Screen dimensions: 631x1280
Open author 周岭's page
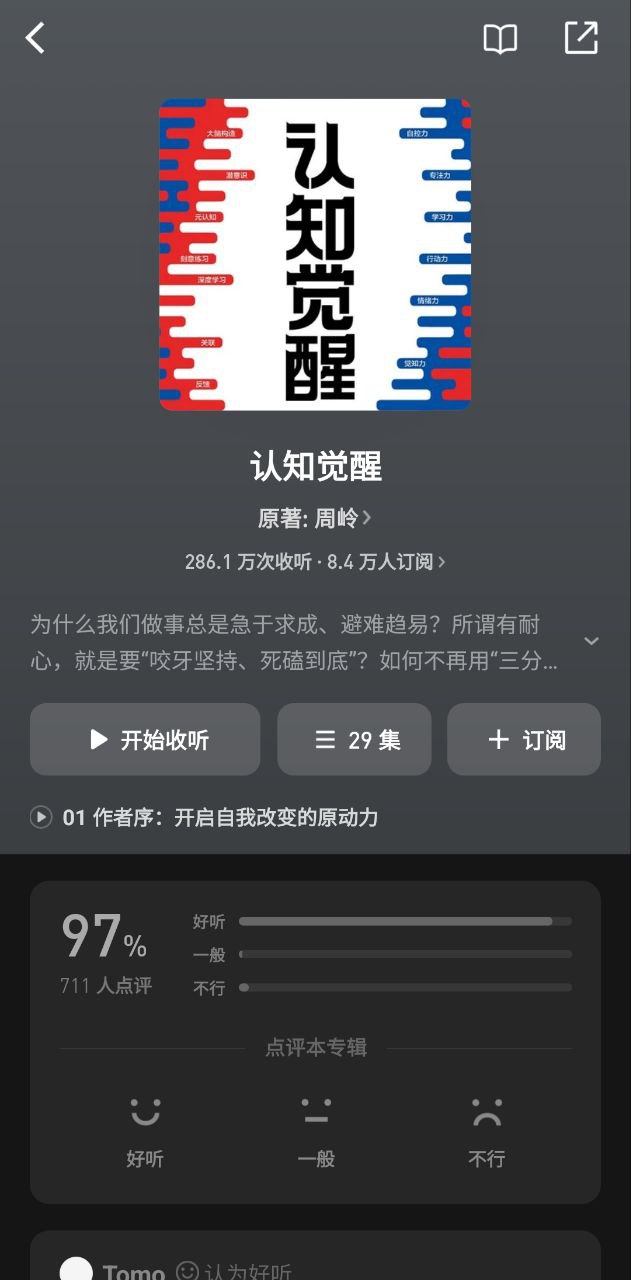click(x=315, y=518)
